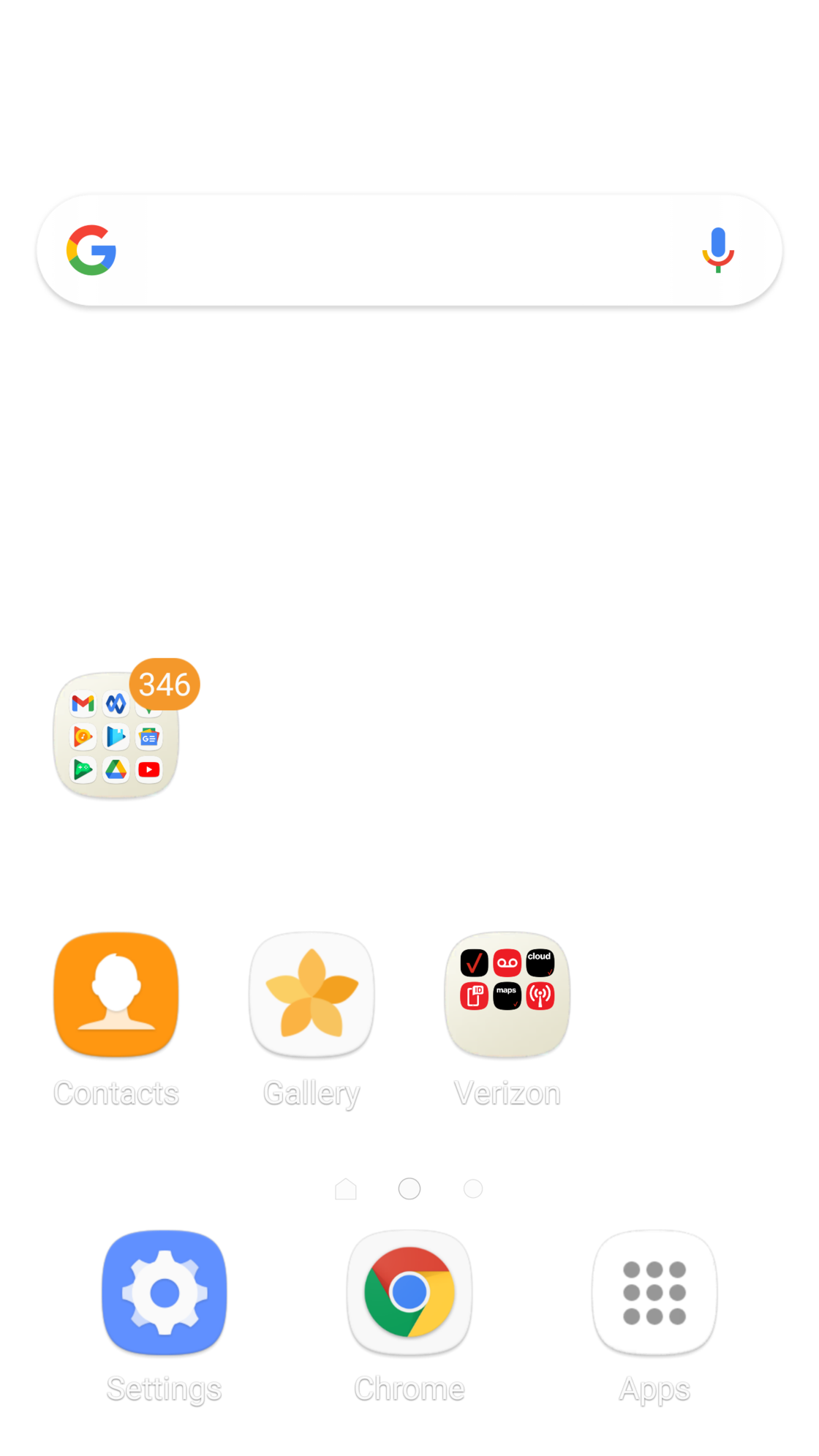
Task: Open the Verizon folder
Action: click(507, 995)
